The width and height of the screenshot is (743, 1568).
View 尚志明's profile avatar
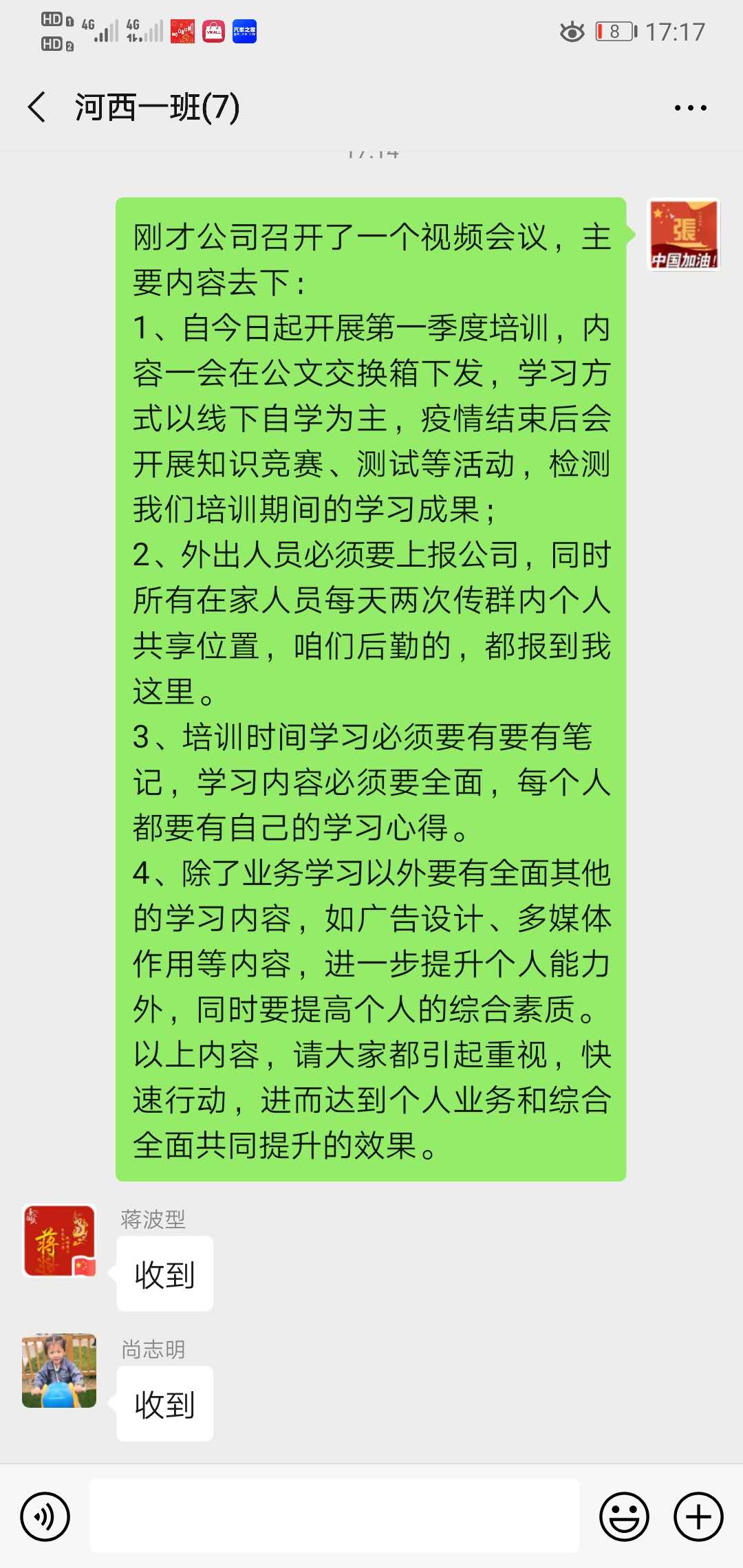pyautogui.click(x=59, y=1371)
